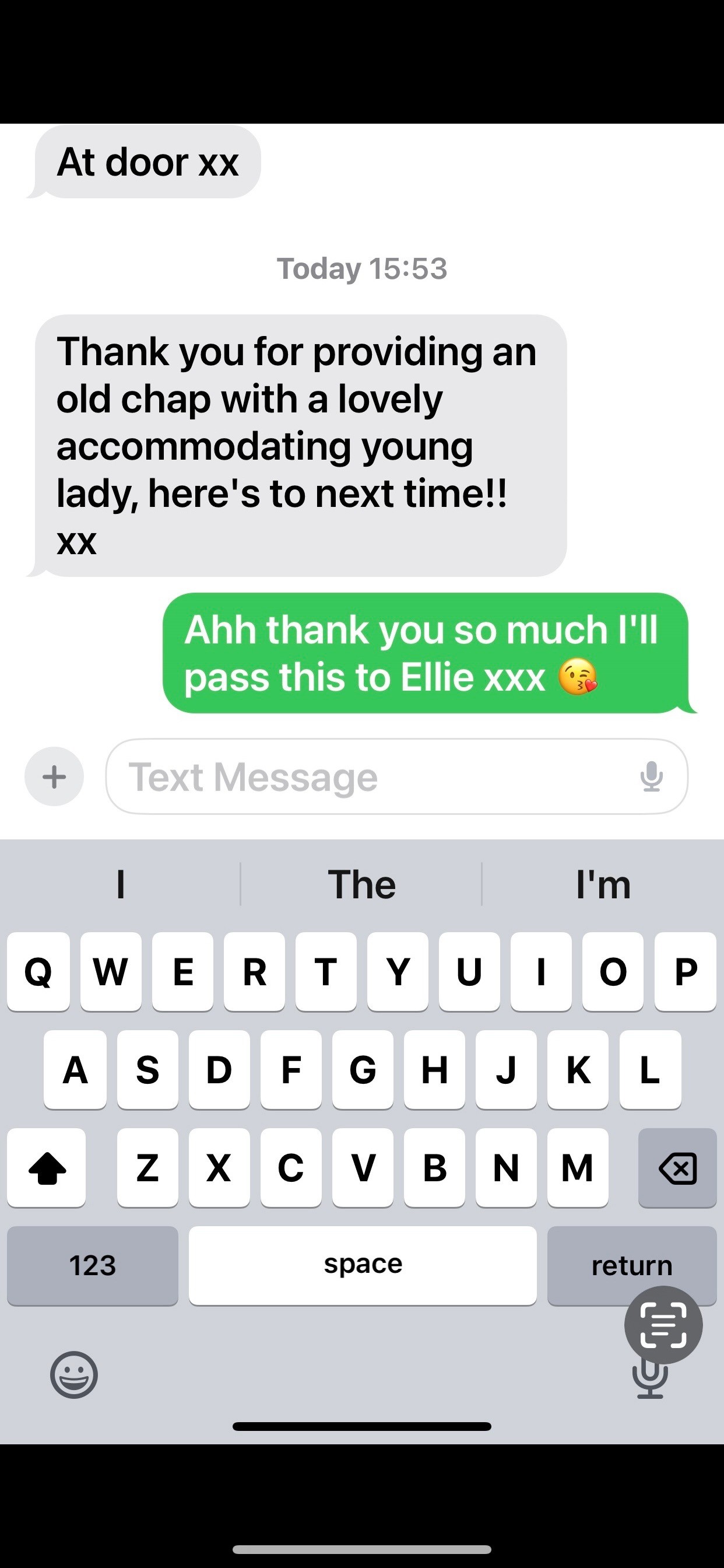Open the plus attachments button

tap(54, 776)
